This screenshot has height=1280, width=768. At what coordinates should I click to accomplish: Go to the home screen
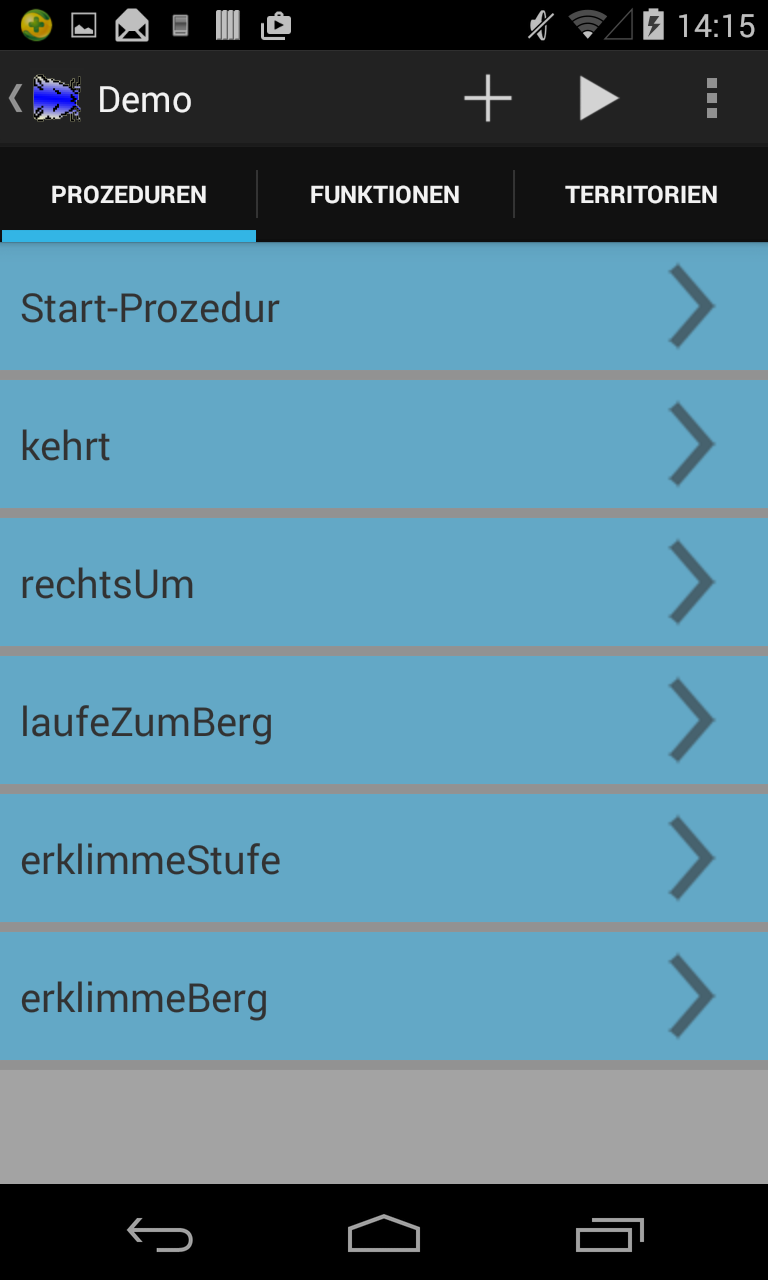384,1234
